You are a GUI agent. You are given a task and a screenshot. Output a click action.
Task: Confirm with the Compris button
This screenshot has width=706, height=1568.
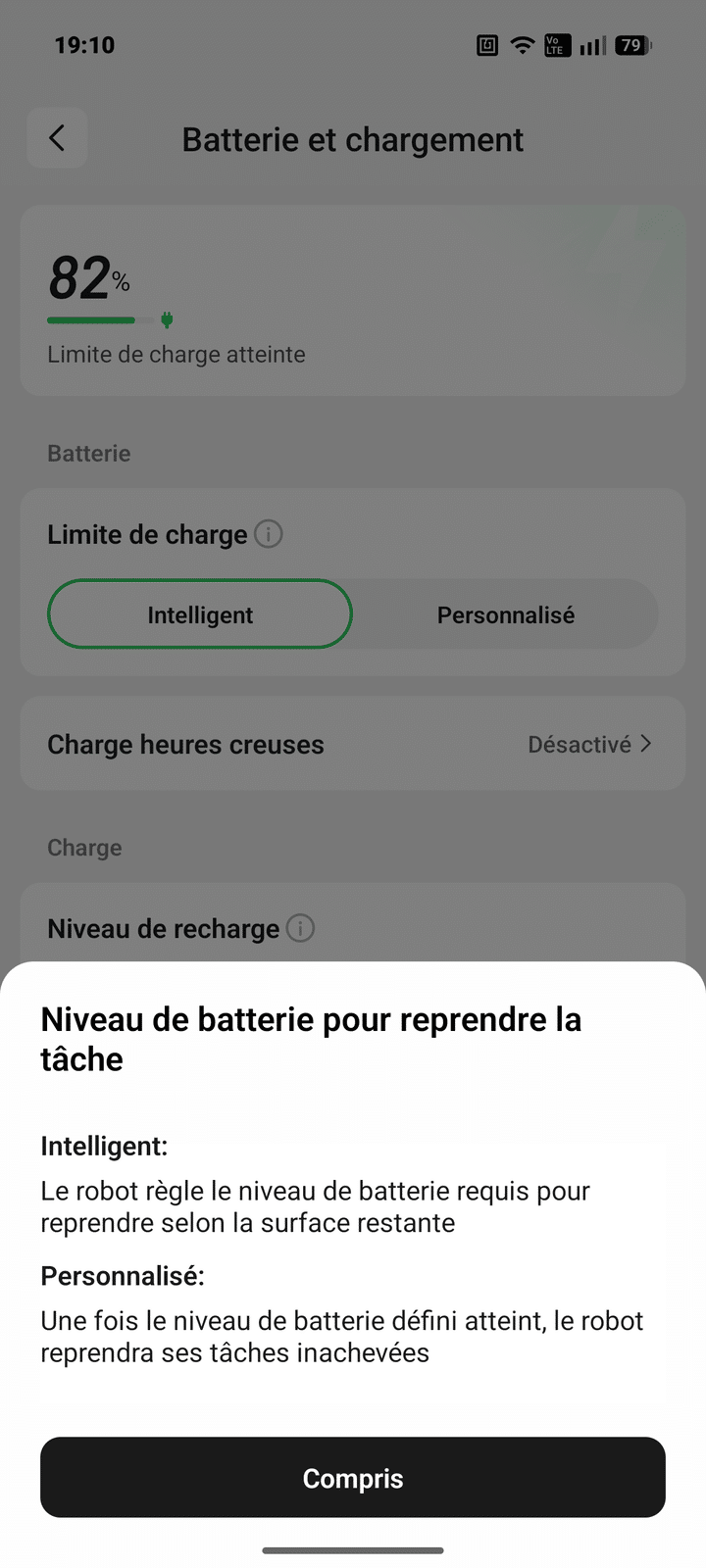coord(353,1478)
